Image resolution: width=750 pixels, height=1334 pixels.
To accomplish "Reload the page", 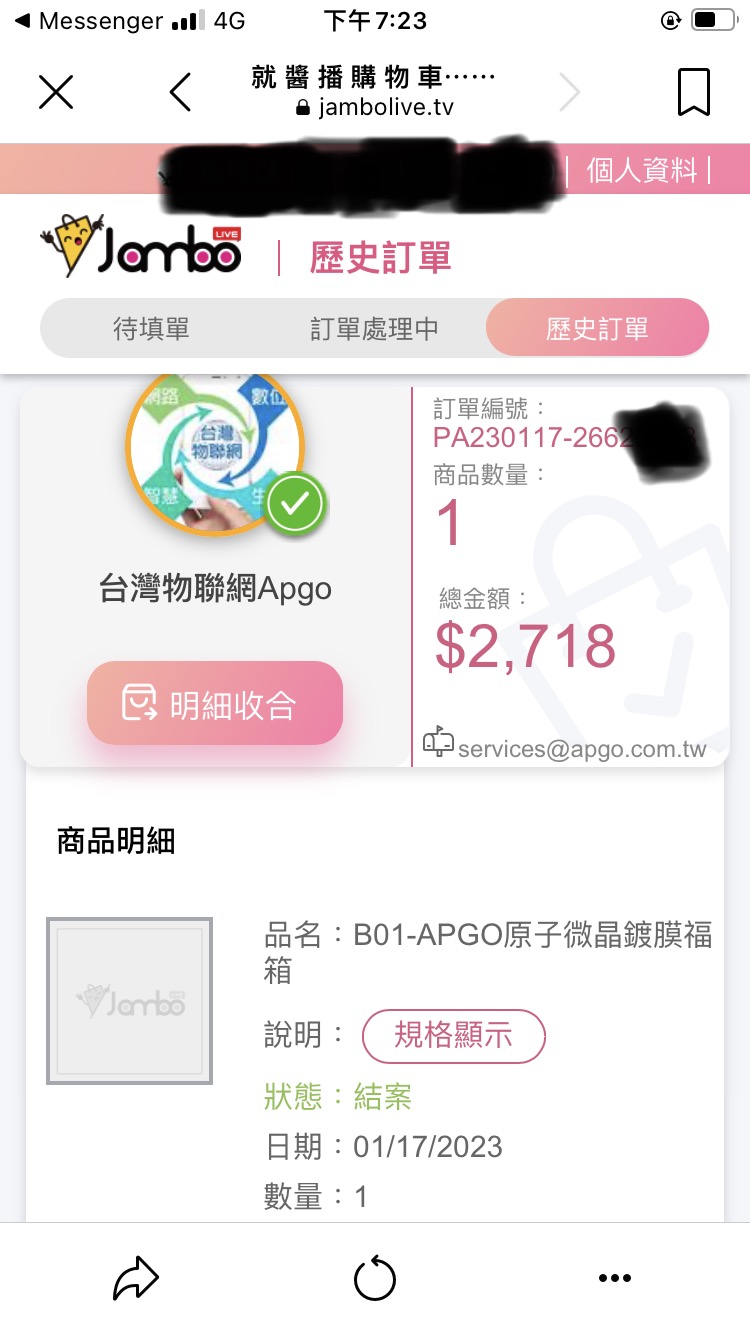I will click(x=375, y=1279).
